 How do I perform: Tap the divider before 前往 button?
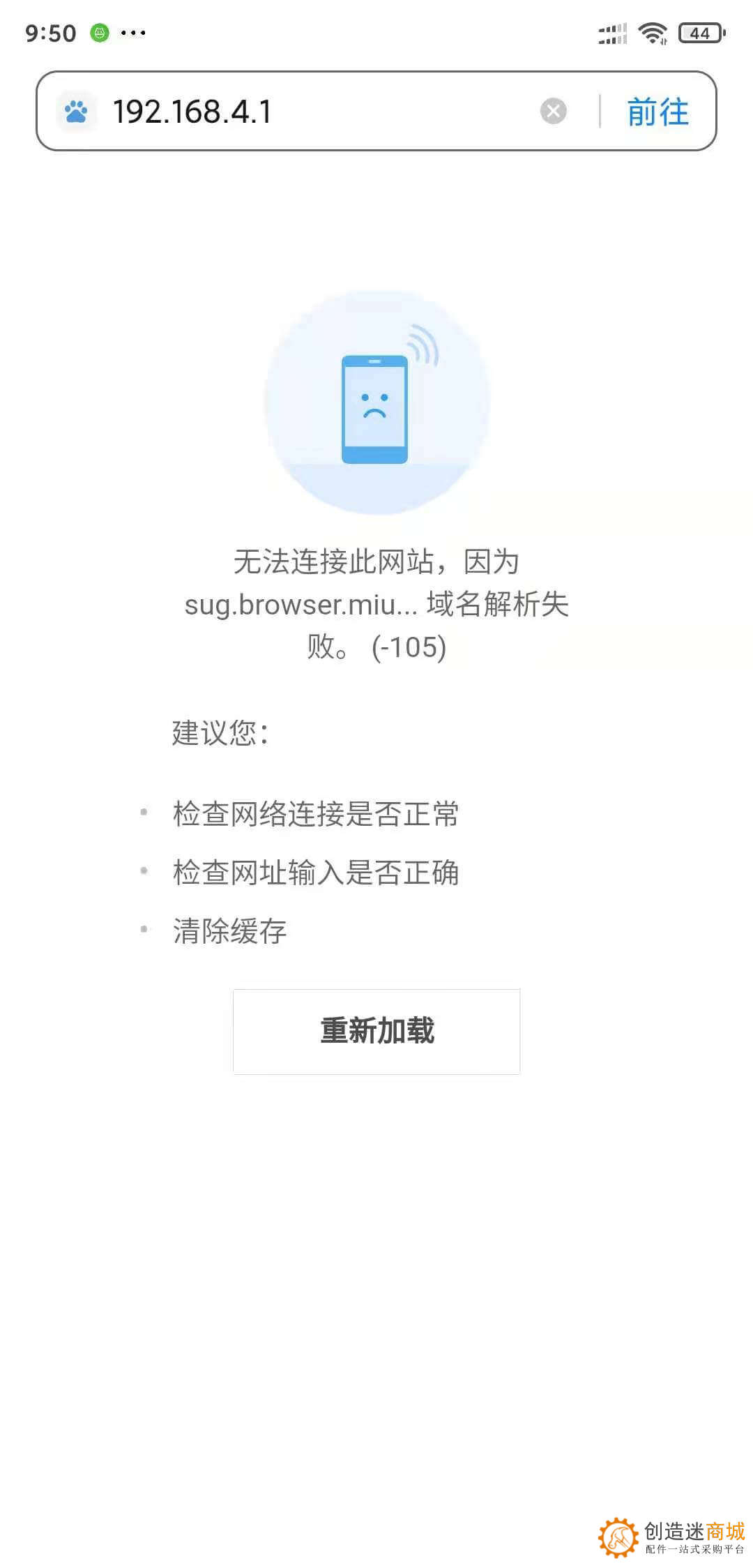(x=601, y=110)
